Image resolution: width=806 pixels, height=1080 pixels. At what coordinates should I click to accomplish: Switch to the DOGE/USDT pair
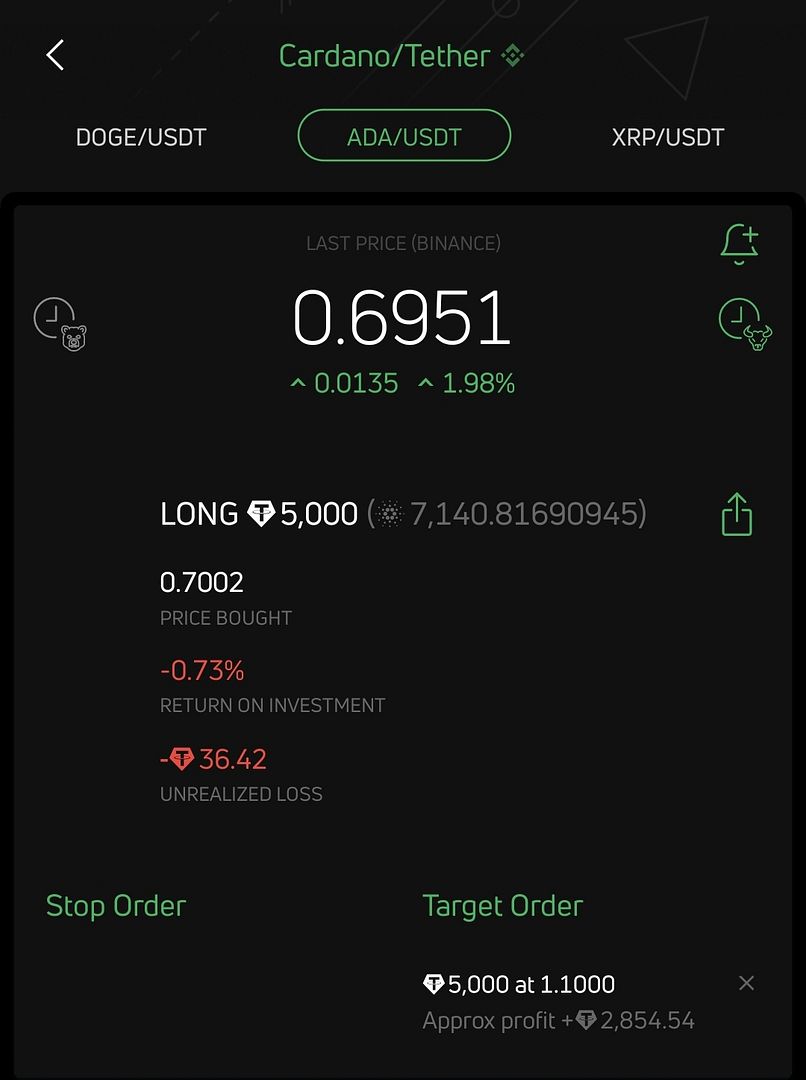(141, 137)
